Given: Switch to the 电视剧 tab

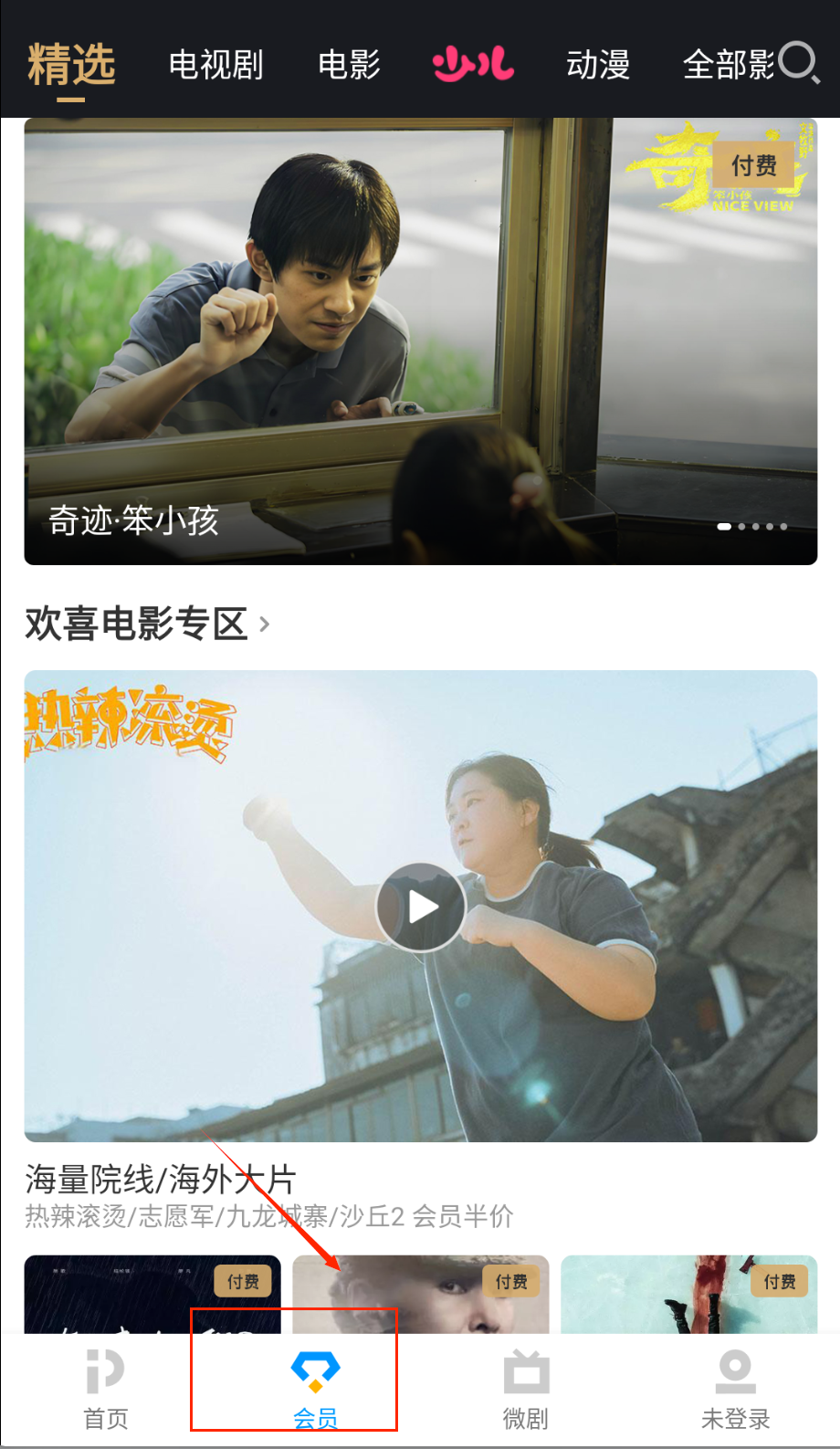Looking at the screenshot, I should [216, 65].
